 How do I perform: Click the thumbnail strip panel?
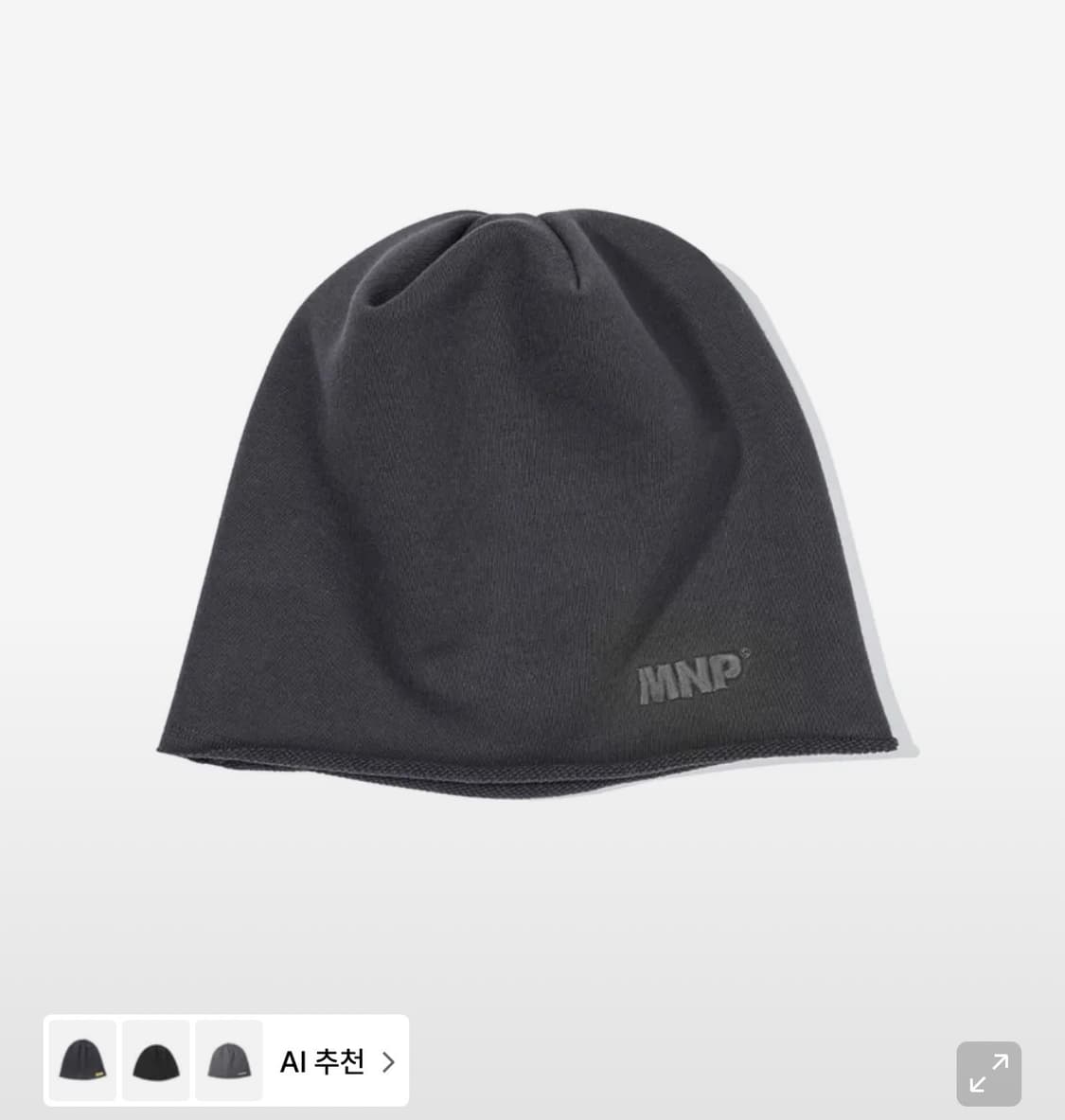[x=225, y=1061]
